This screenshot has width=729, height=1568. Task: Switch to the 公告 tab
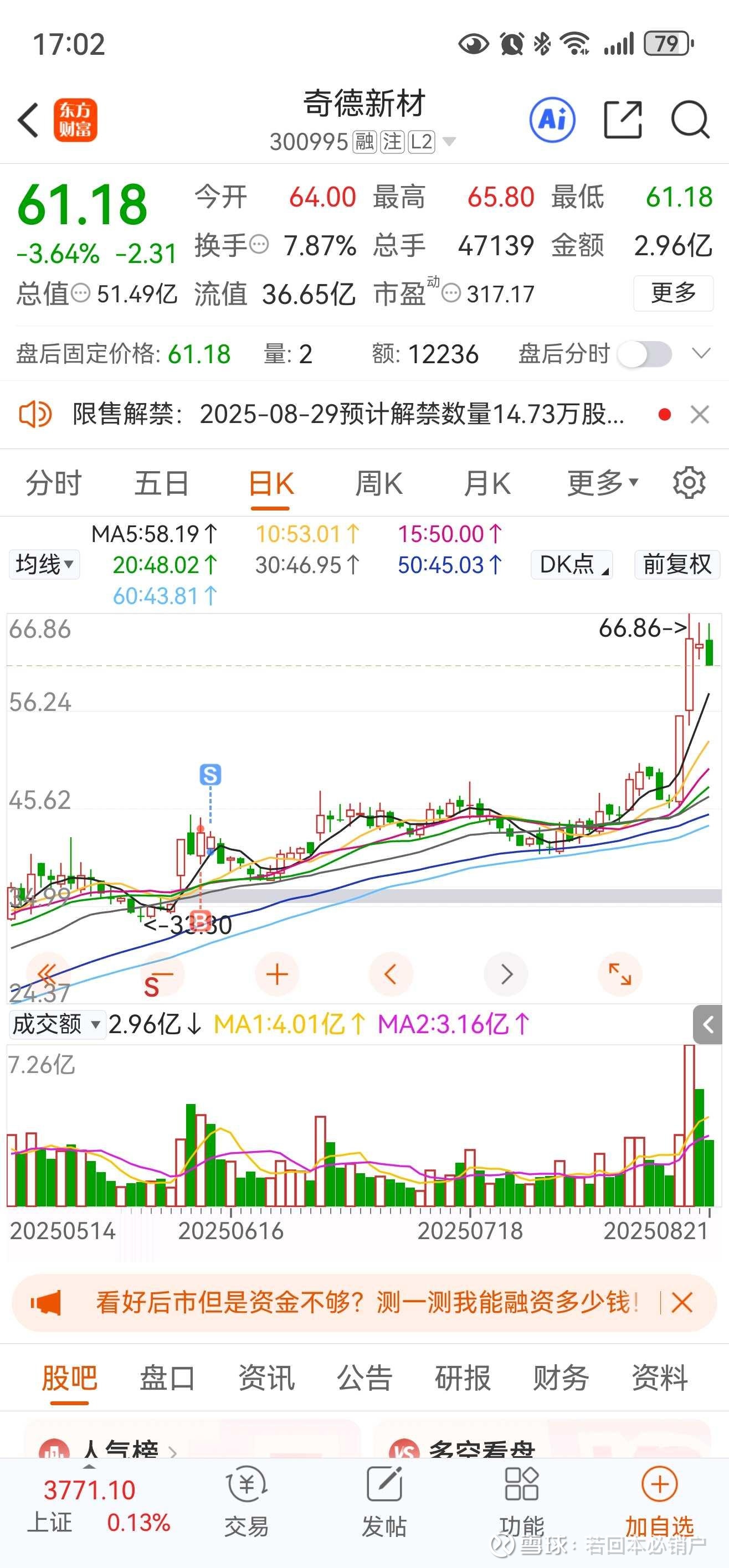(x=364, y=1378)
